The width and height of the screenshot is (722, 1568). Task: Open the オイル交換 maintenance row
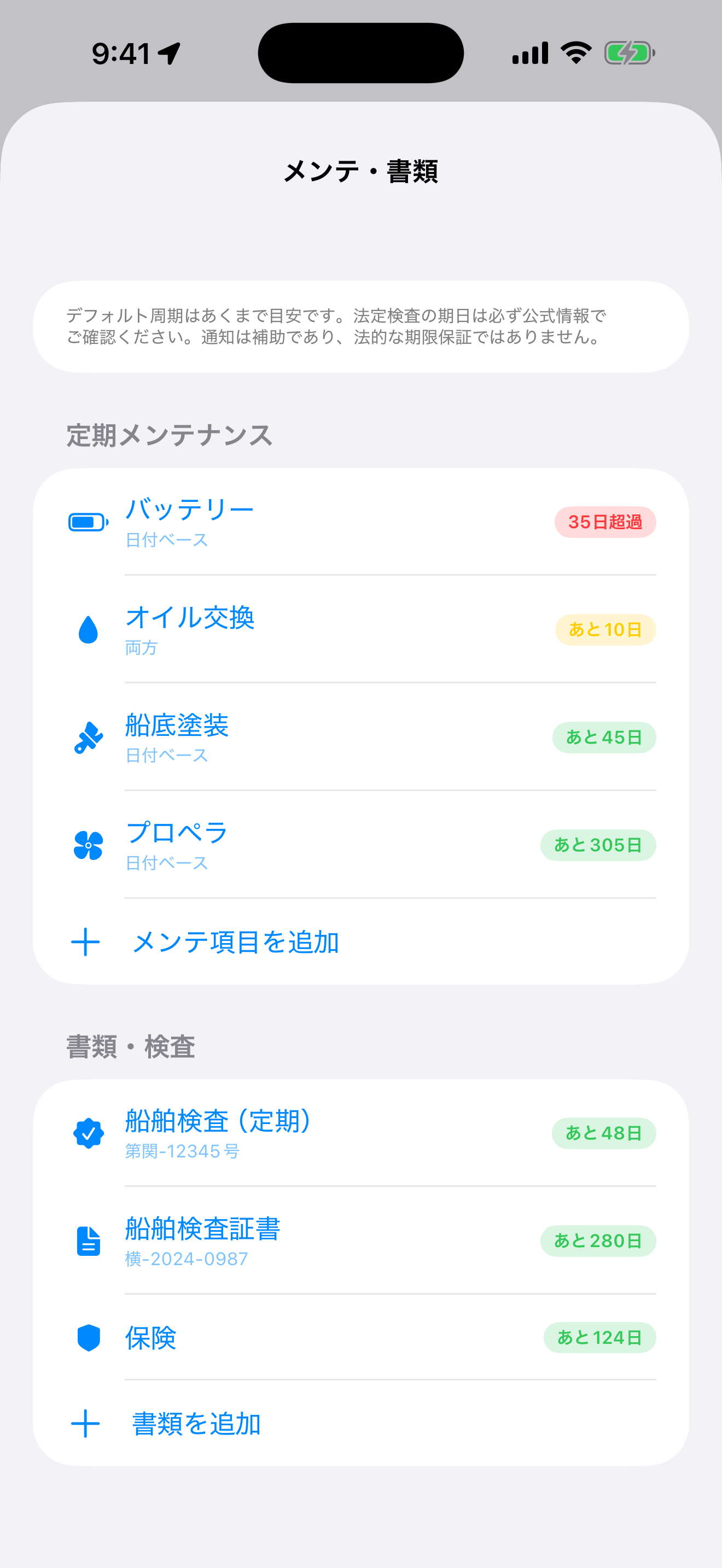pos(361,629)
